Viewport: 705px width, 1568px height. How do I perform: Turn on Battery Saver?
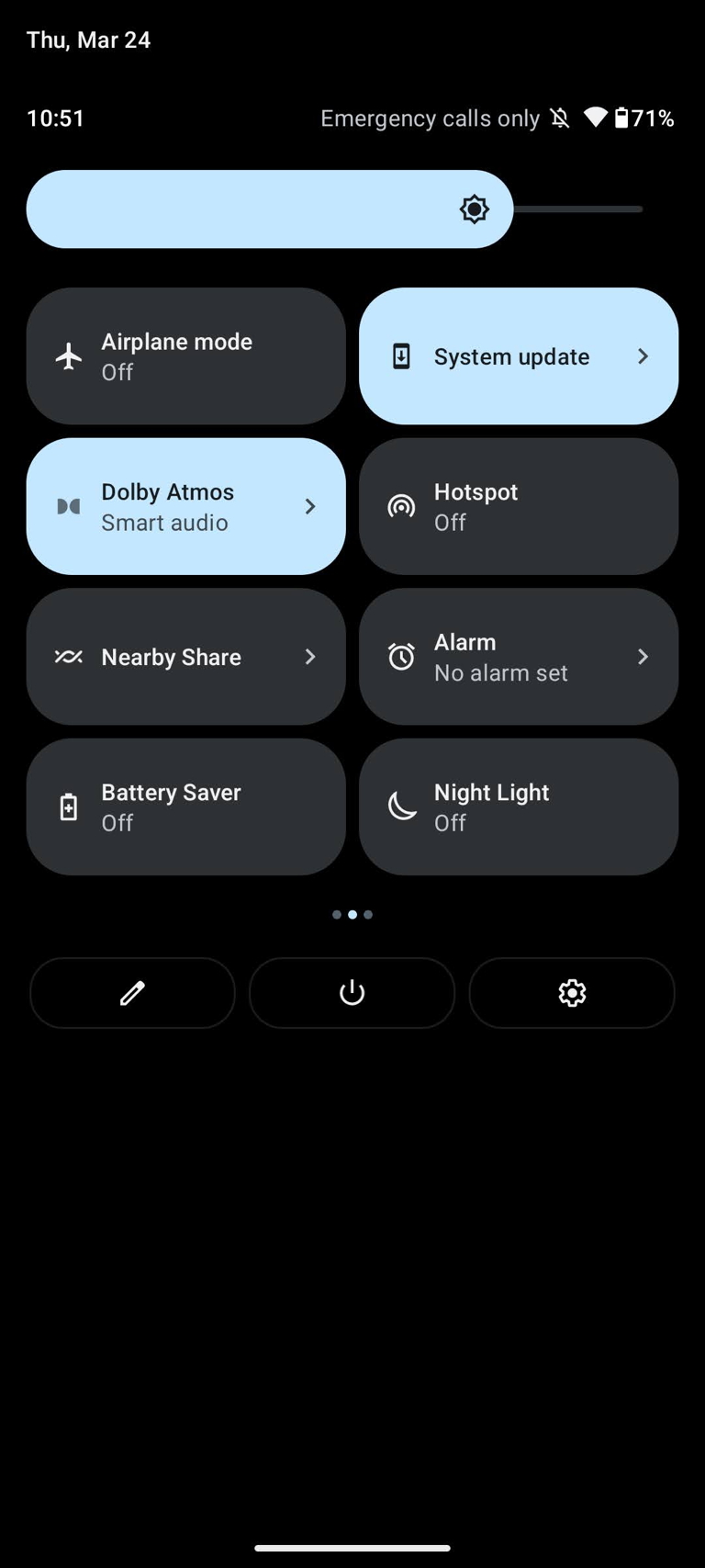tap(185, 807)
